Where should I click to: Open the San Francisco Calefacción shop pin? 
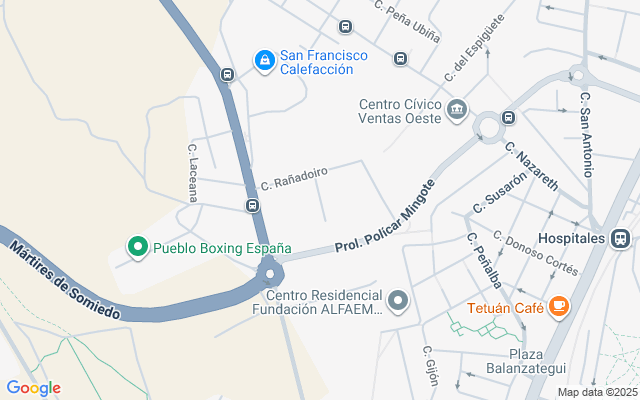click(264, 62)
